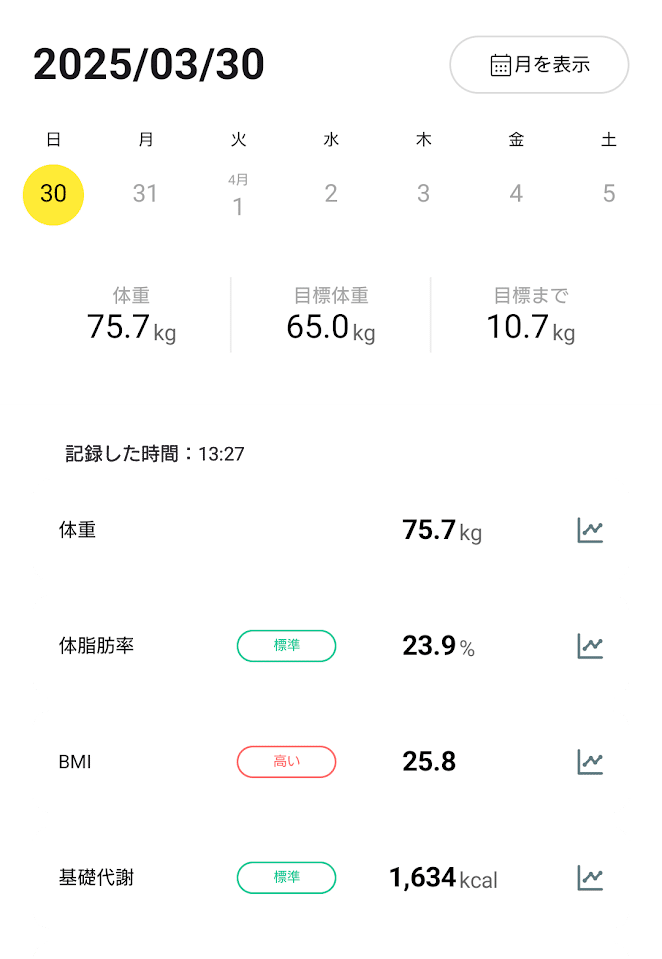Open the 基礎代謝 graph icon
The height and width of the screenshot is (959, 662).
pyautogui.click(x=590, y=878)
